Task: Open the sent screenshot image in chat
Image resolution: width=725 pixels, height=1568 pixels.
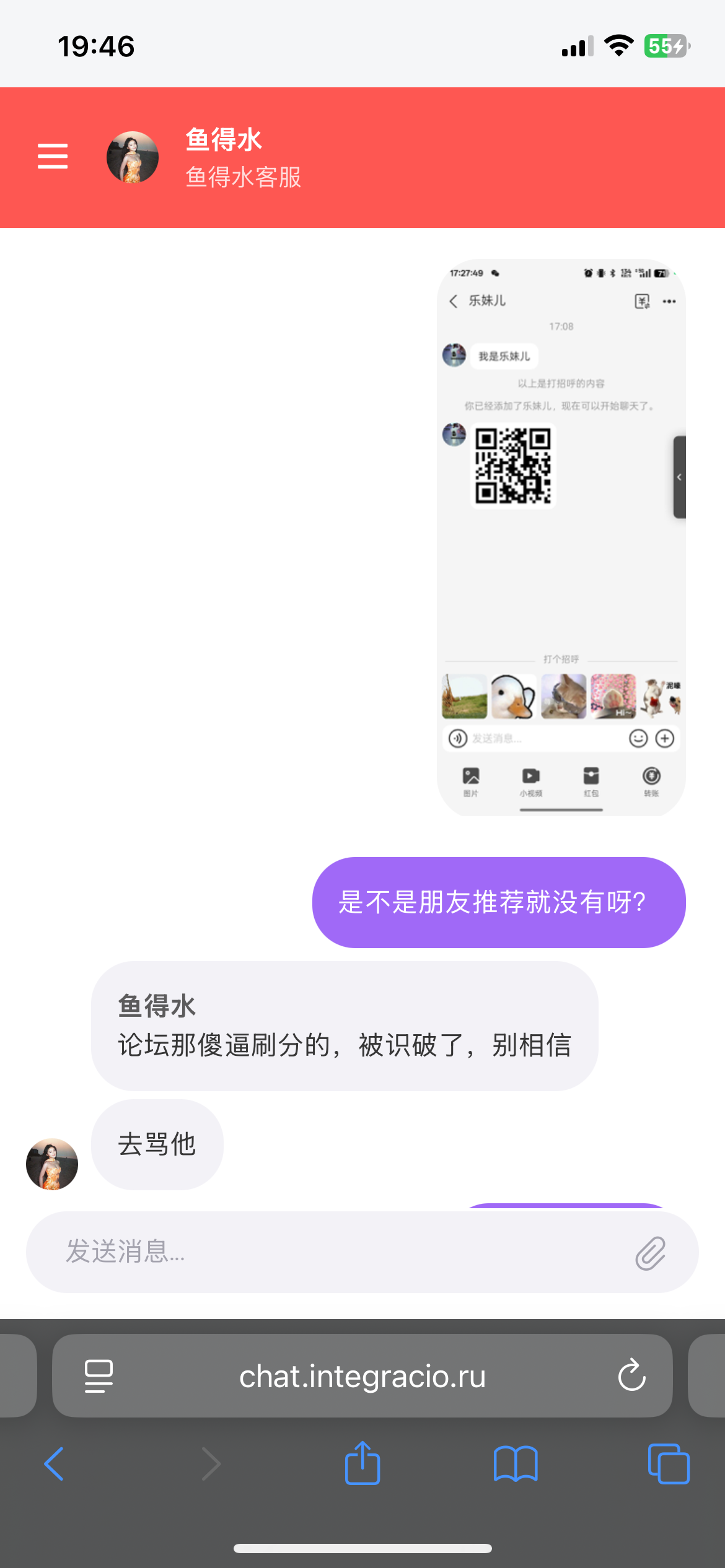Action: 561,537
